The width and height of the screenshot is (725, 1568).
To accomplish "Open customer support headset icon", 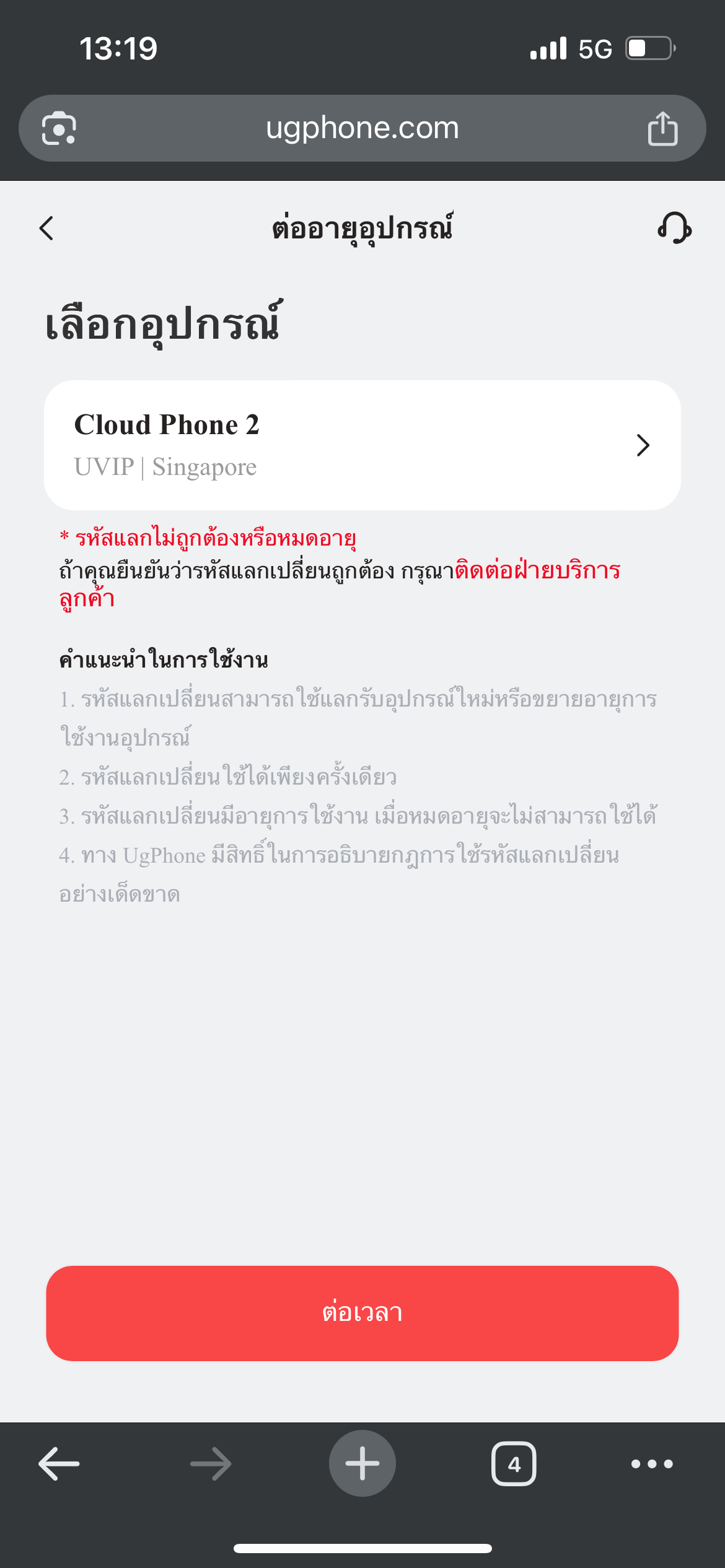I will point(674,228).
